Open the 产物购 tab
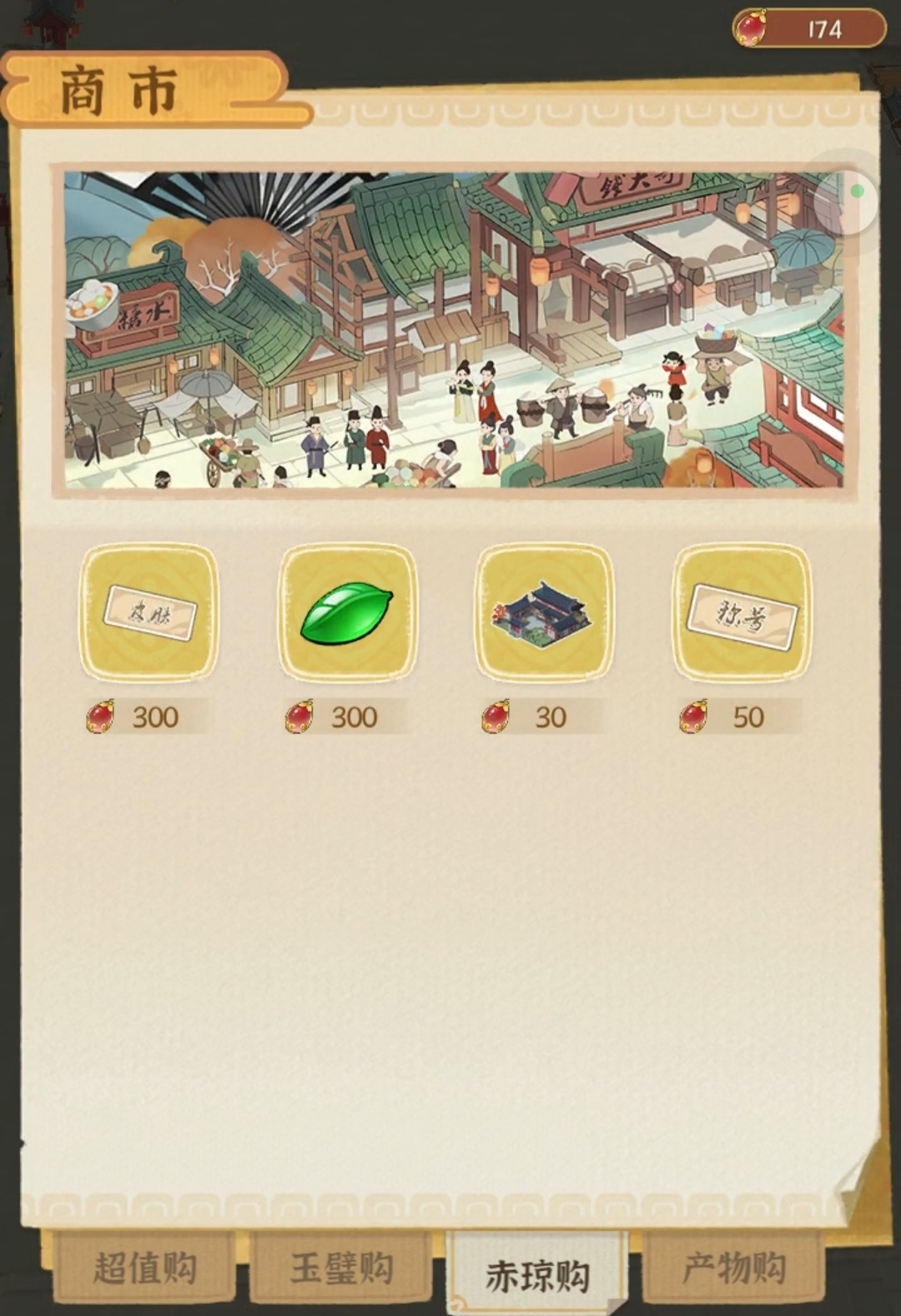 [x=734, y=1269]
